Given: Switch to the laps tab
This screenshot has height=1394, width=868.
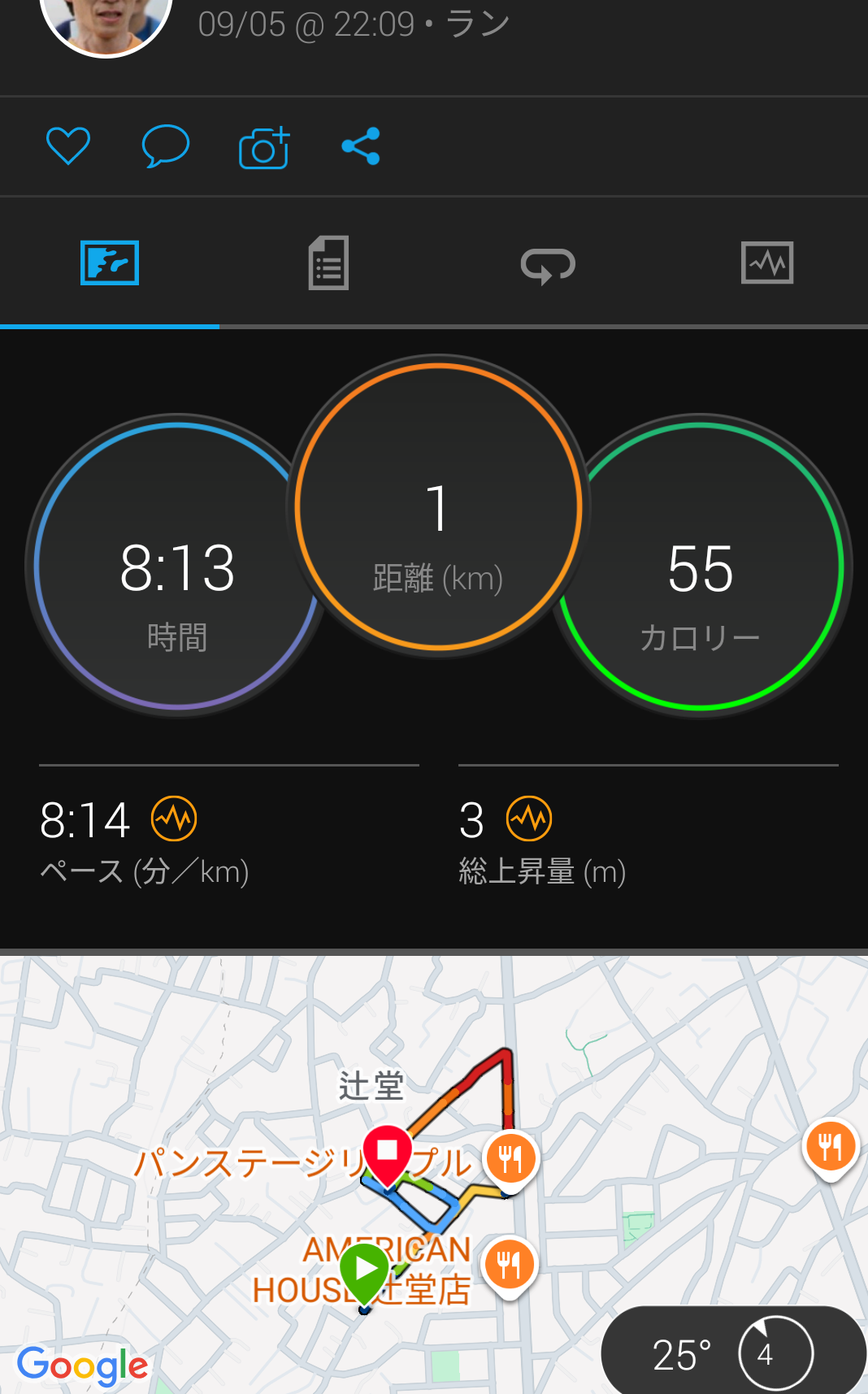Looking at the screenshot, I should pos(548,264).
